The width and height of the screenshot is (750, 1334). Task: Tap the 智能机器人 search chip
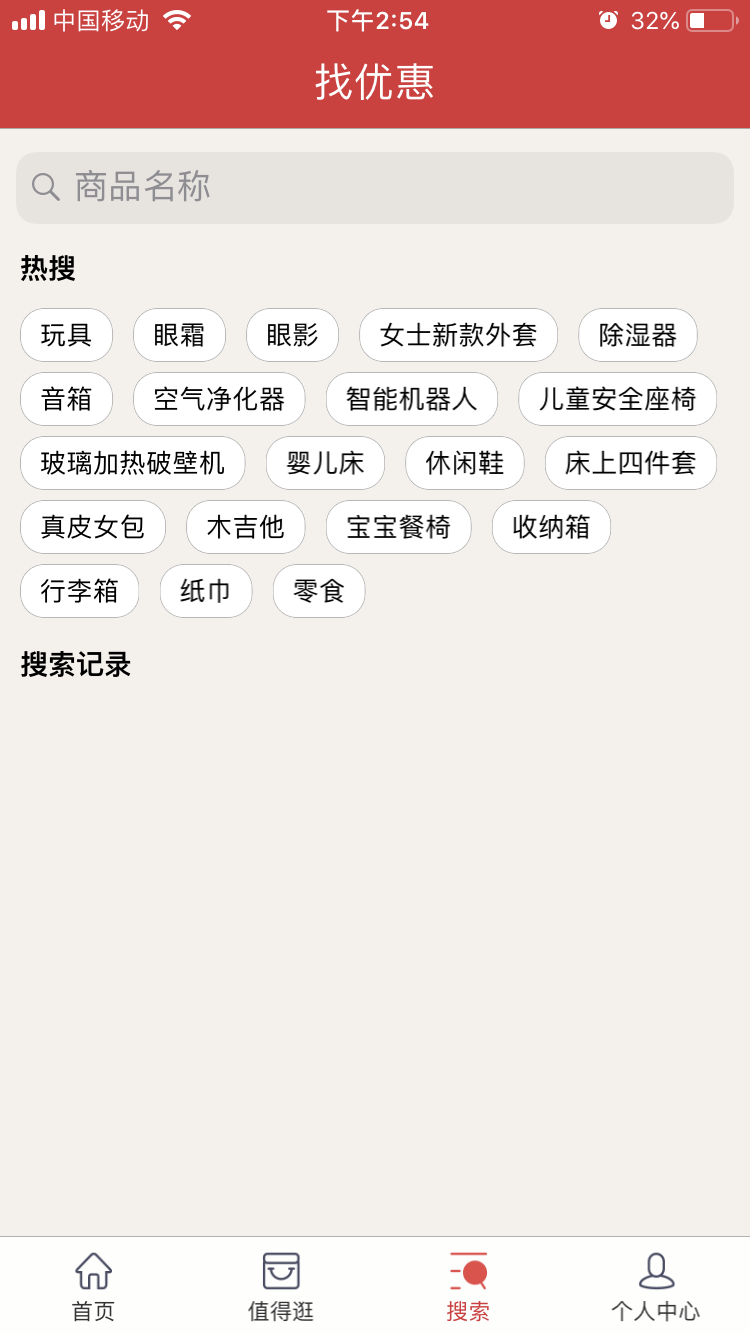pos(412,399)
